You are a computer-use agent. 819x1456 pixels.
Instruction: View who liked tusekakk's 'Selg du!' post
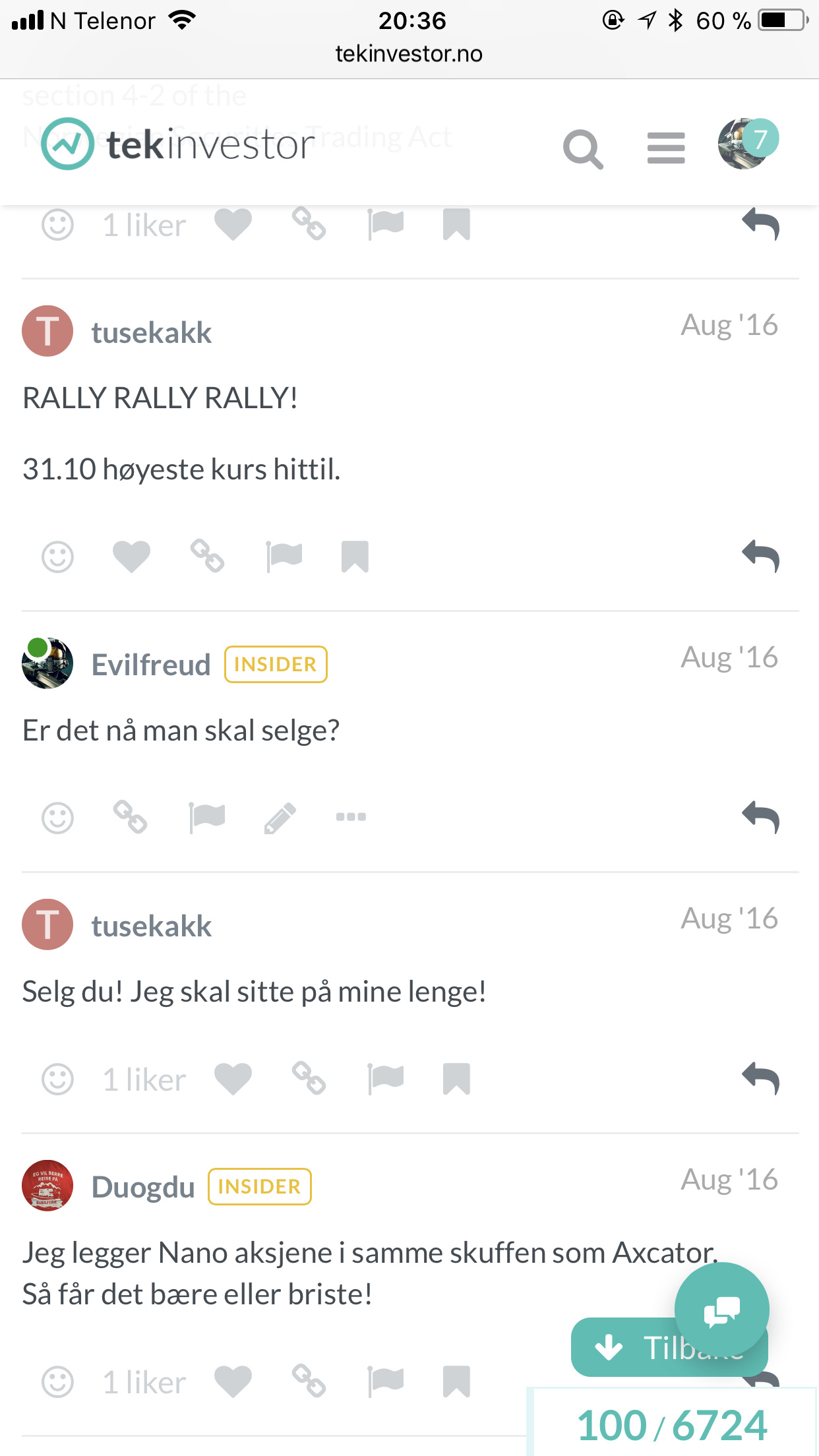(x=144, y=1080)
